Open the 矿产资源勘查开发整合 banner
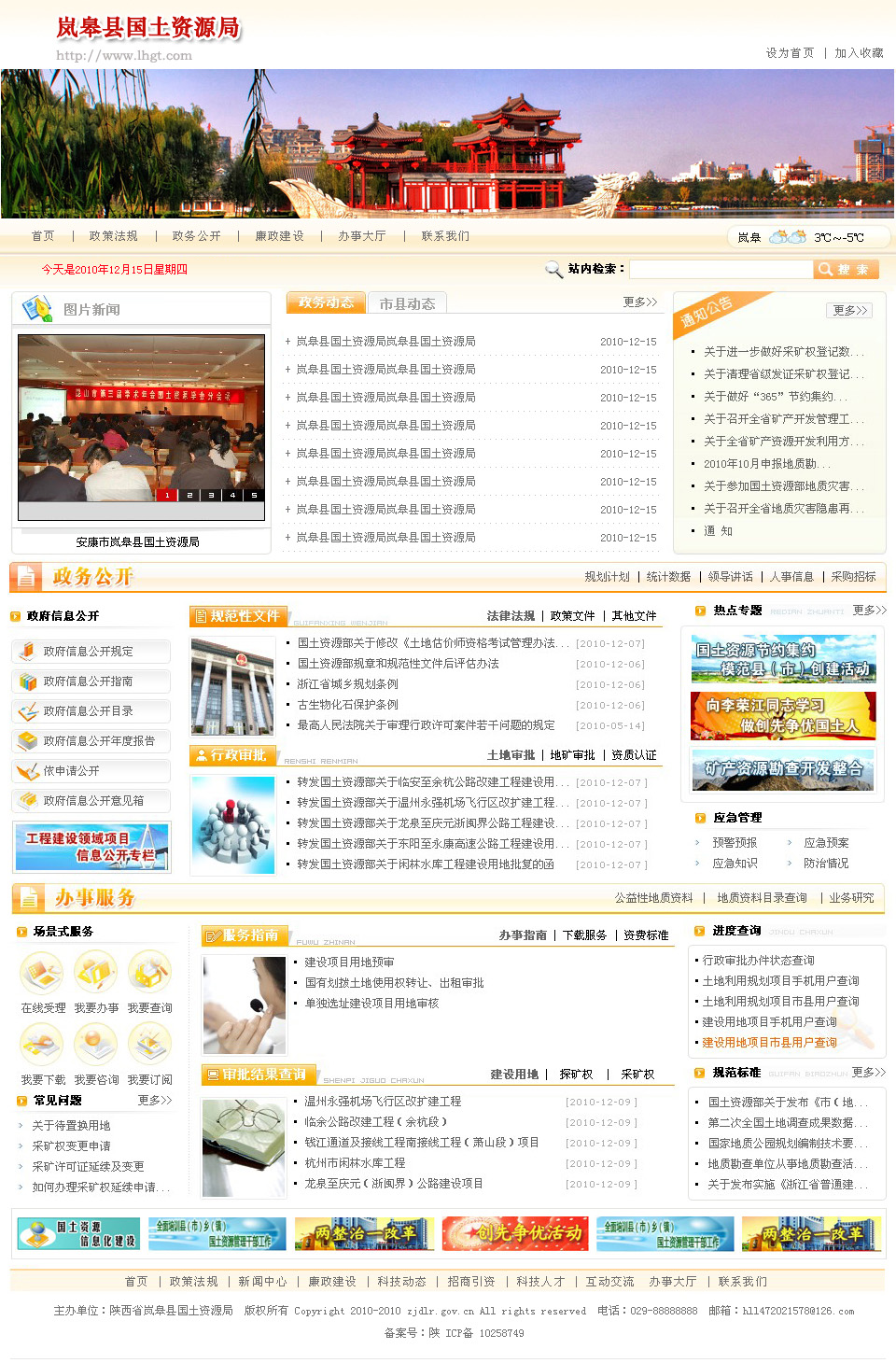This screenshot has height=1363, width=896. (x=784, y=768)
